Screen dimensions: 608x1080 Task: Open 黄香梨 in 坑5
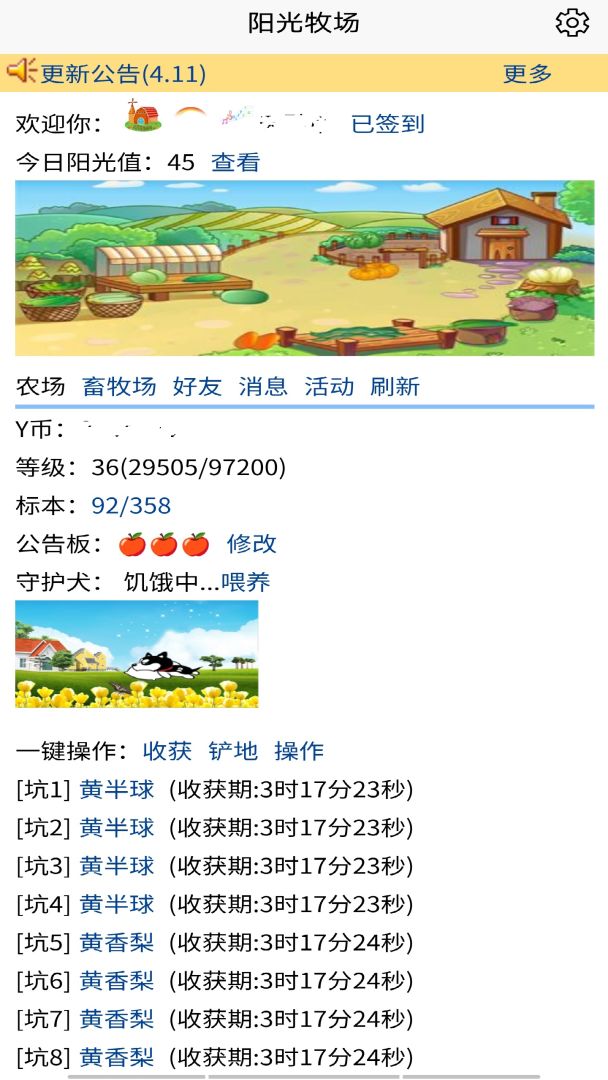click(117, 942)
